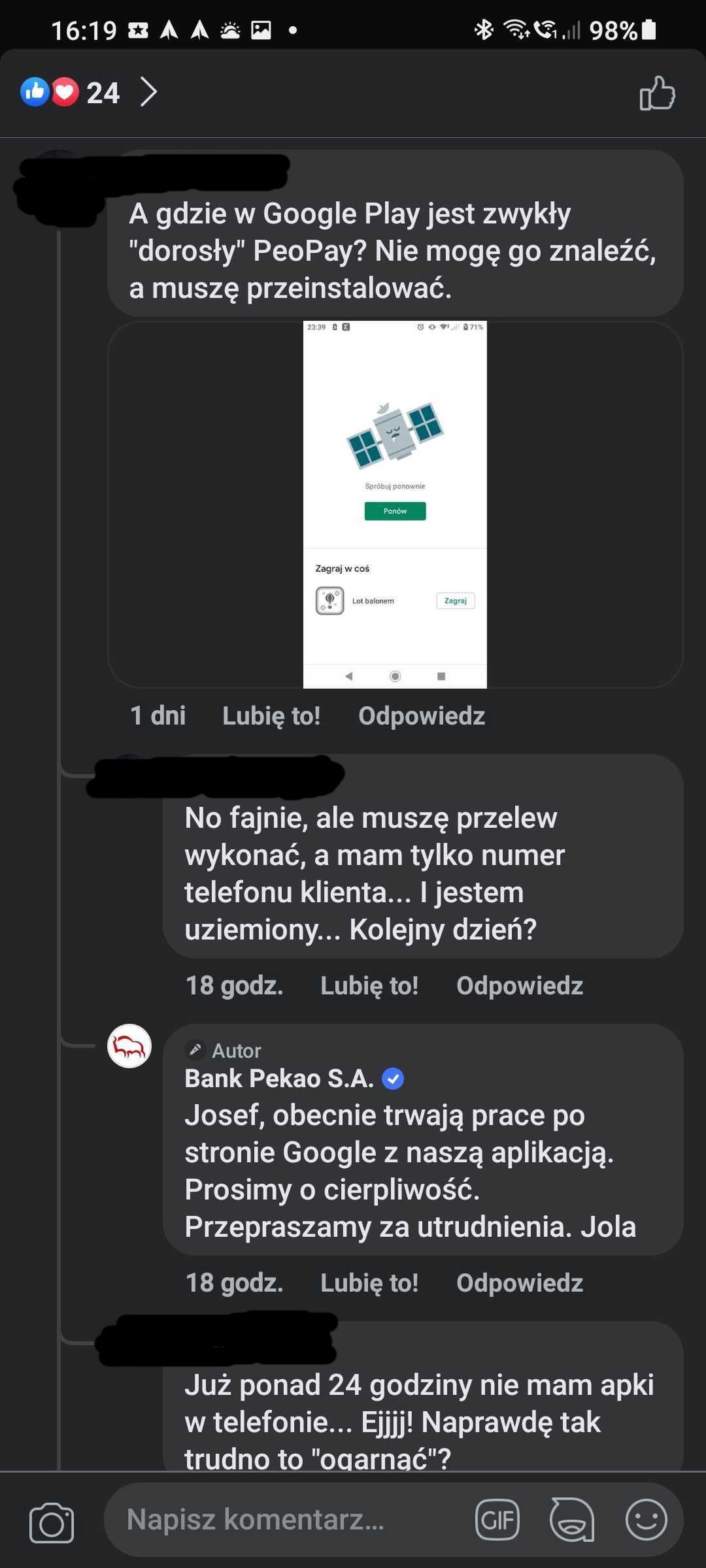Reply to the "No fajnie, ale muszę przelew" comment
The width and height of the screenshot is (706, 1568).
pos(520,986)
